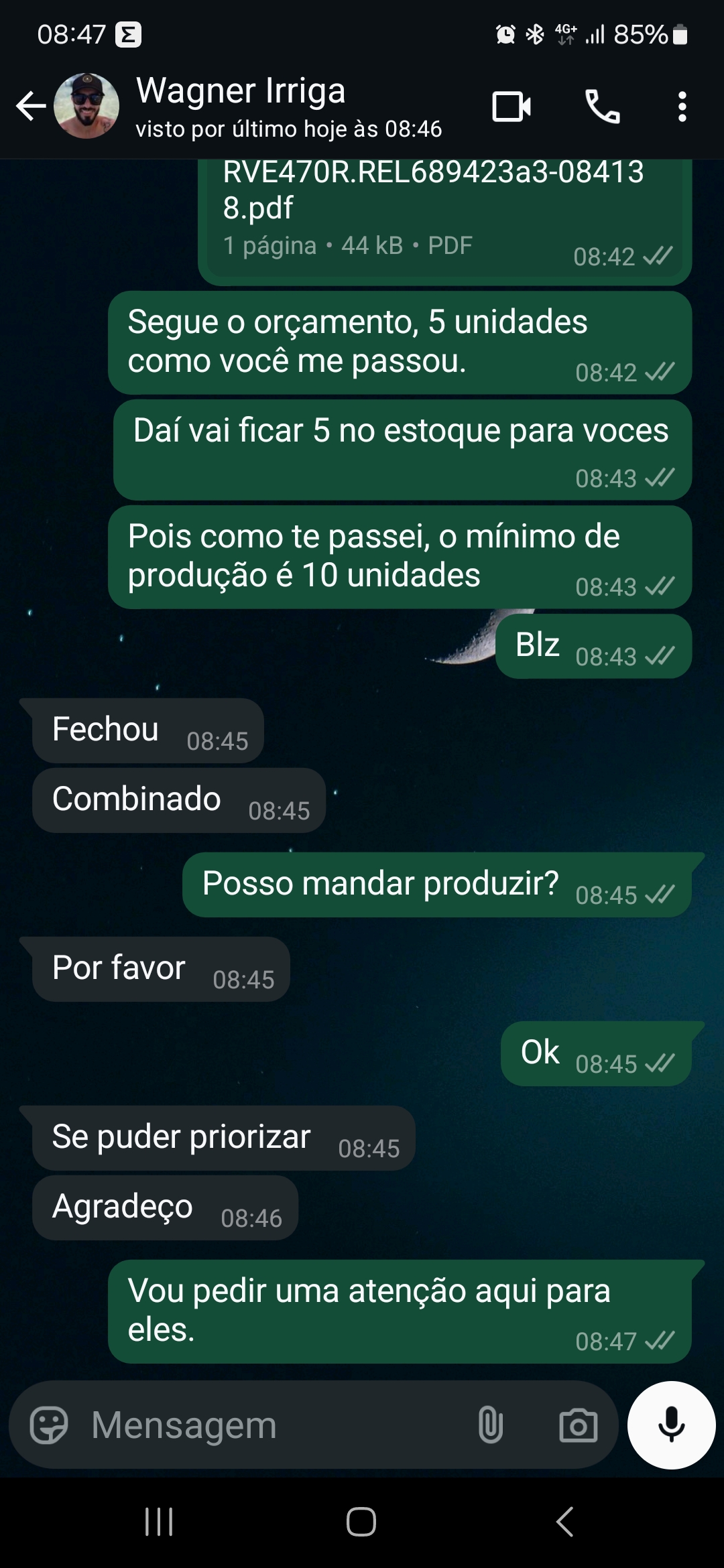Start a video call with Wagner
Image resolution: width=724 pixels, height=1568 pixels.
tap(511, 106)
